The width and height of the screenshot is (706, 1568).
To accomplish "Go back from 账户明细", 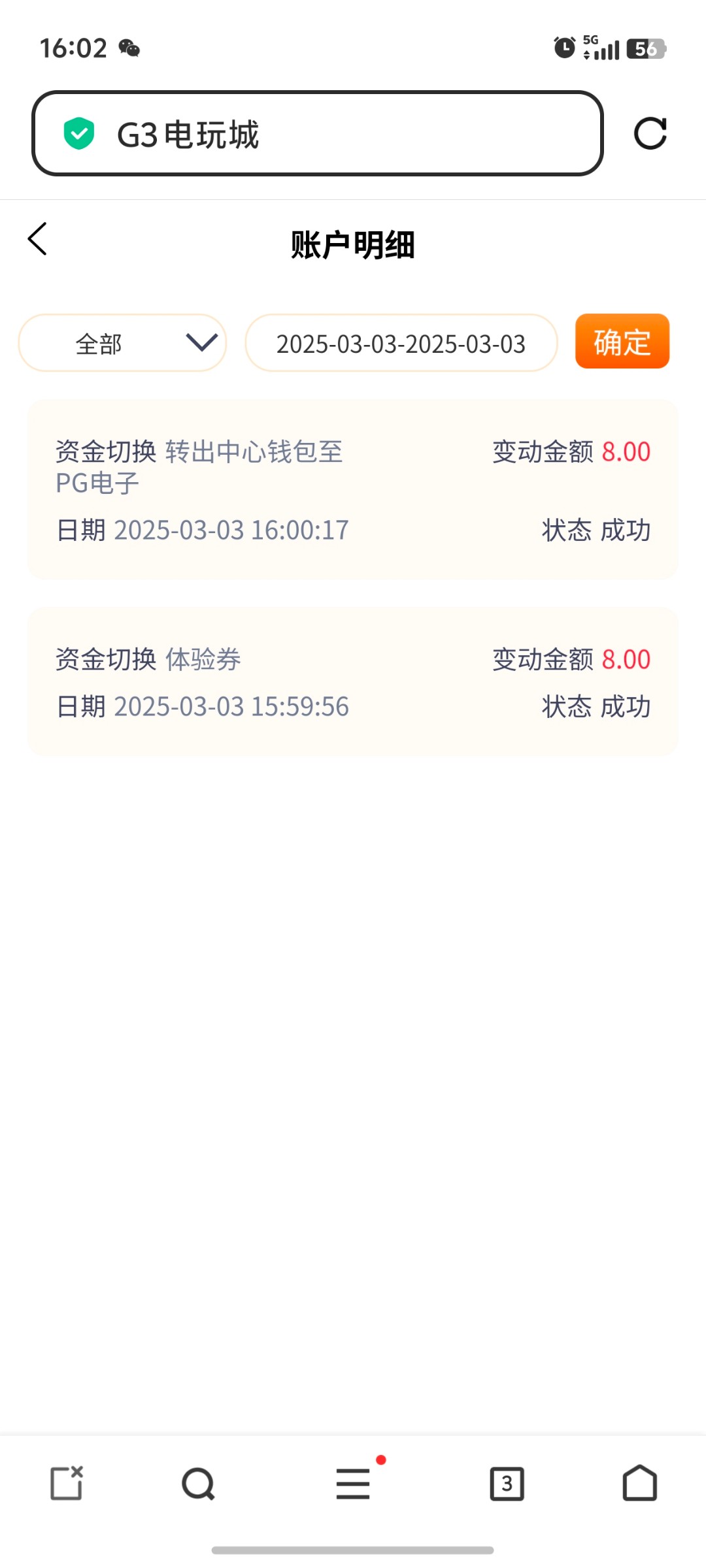I will pyautogui.click(x=37, y=239).
